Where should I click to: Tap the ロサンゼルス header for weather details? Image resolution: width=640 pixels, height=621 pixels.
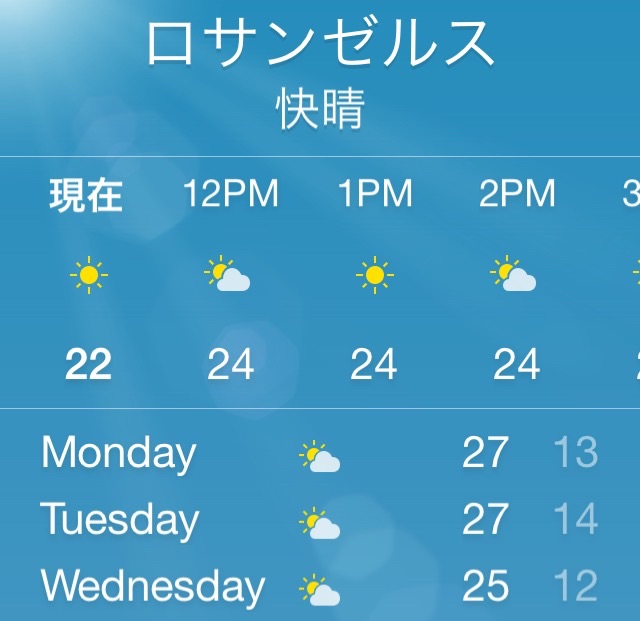(320, 45)
